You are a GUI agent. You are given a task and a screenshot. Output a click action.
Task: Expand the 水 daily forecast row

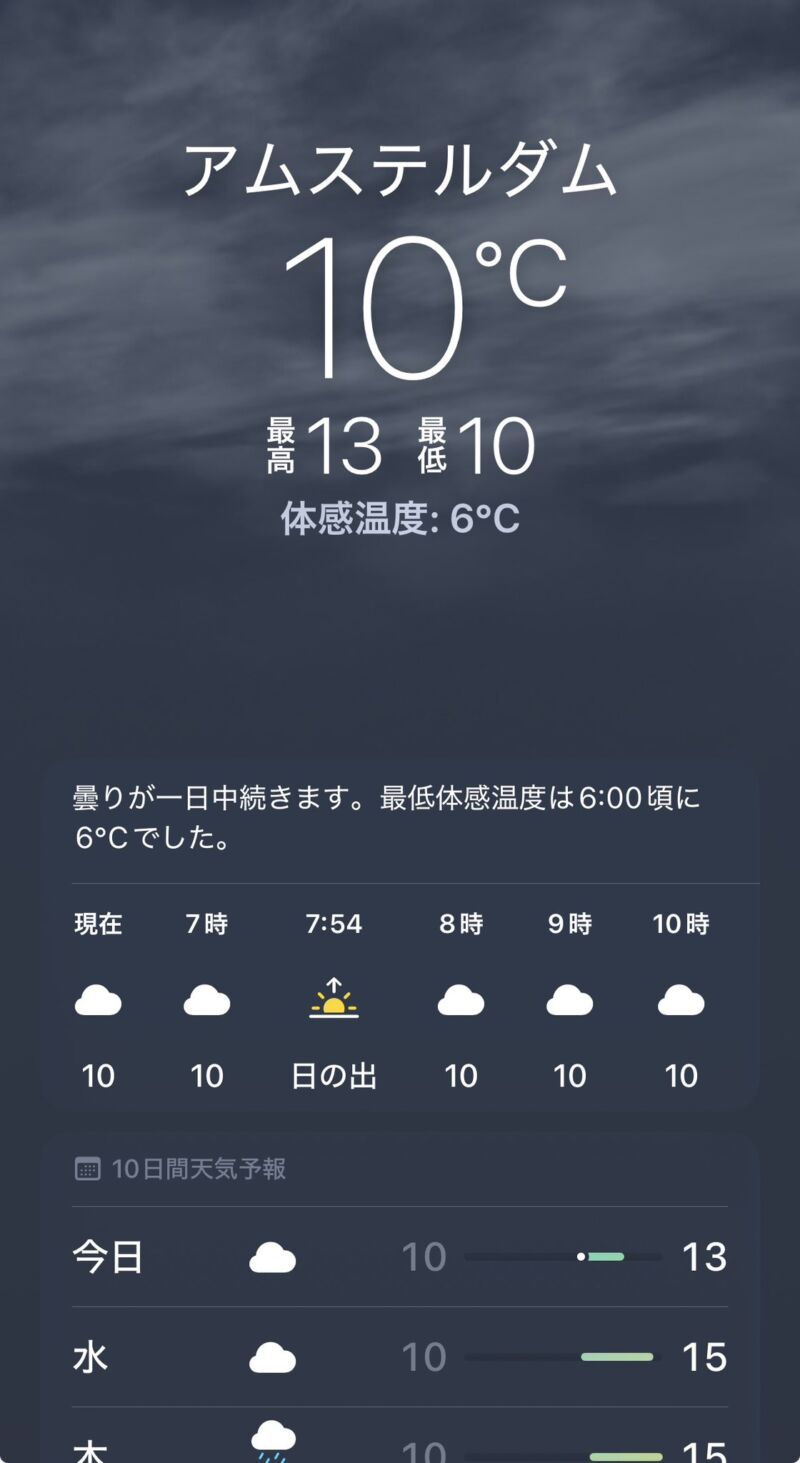pos(400,1356)
